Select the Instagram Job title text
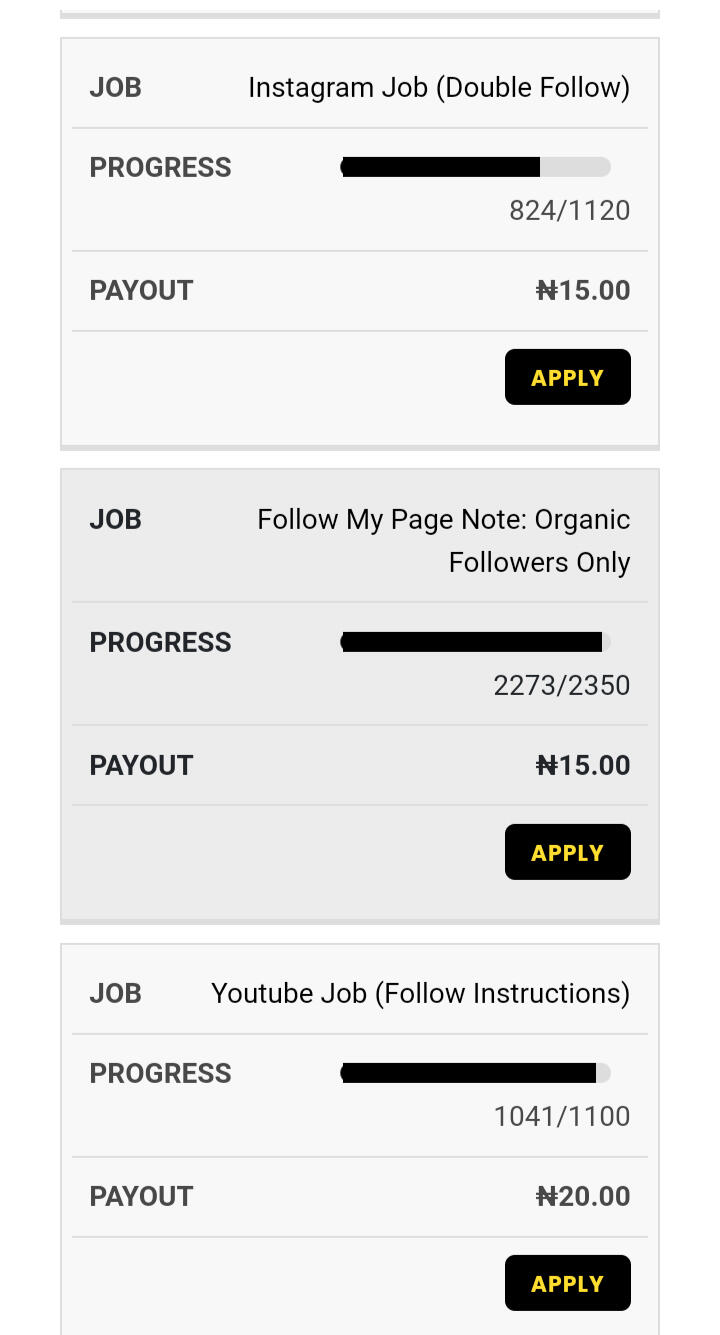 438,87
